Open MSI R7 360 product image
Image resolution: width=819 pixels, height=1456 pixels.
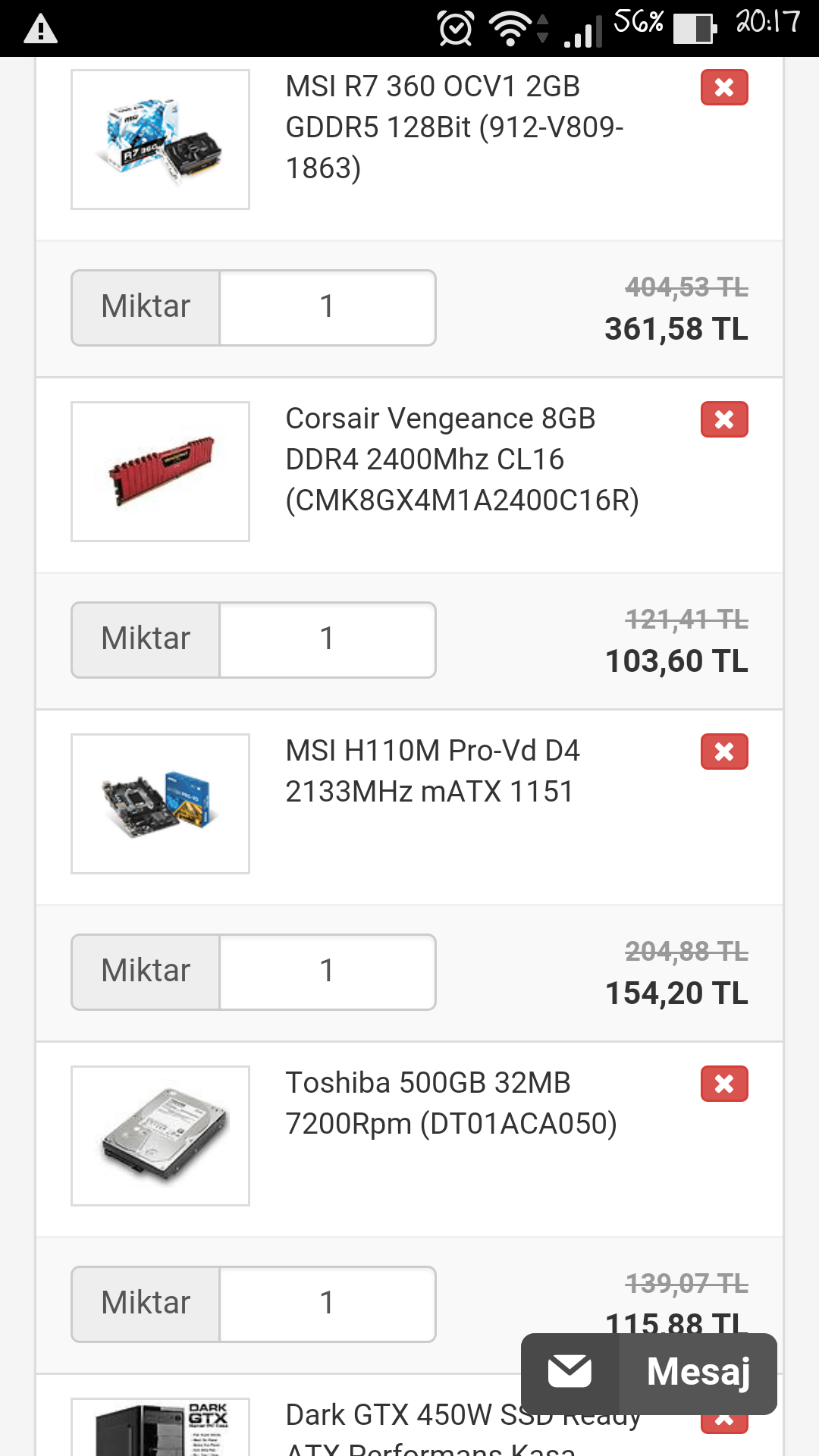coord(160,140)
